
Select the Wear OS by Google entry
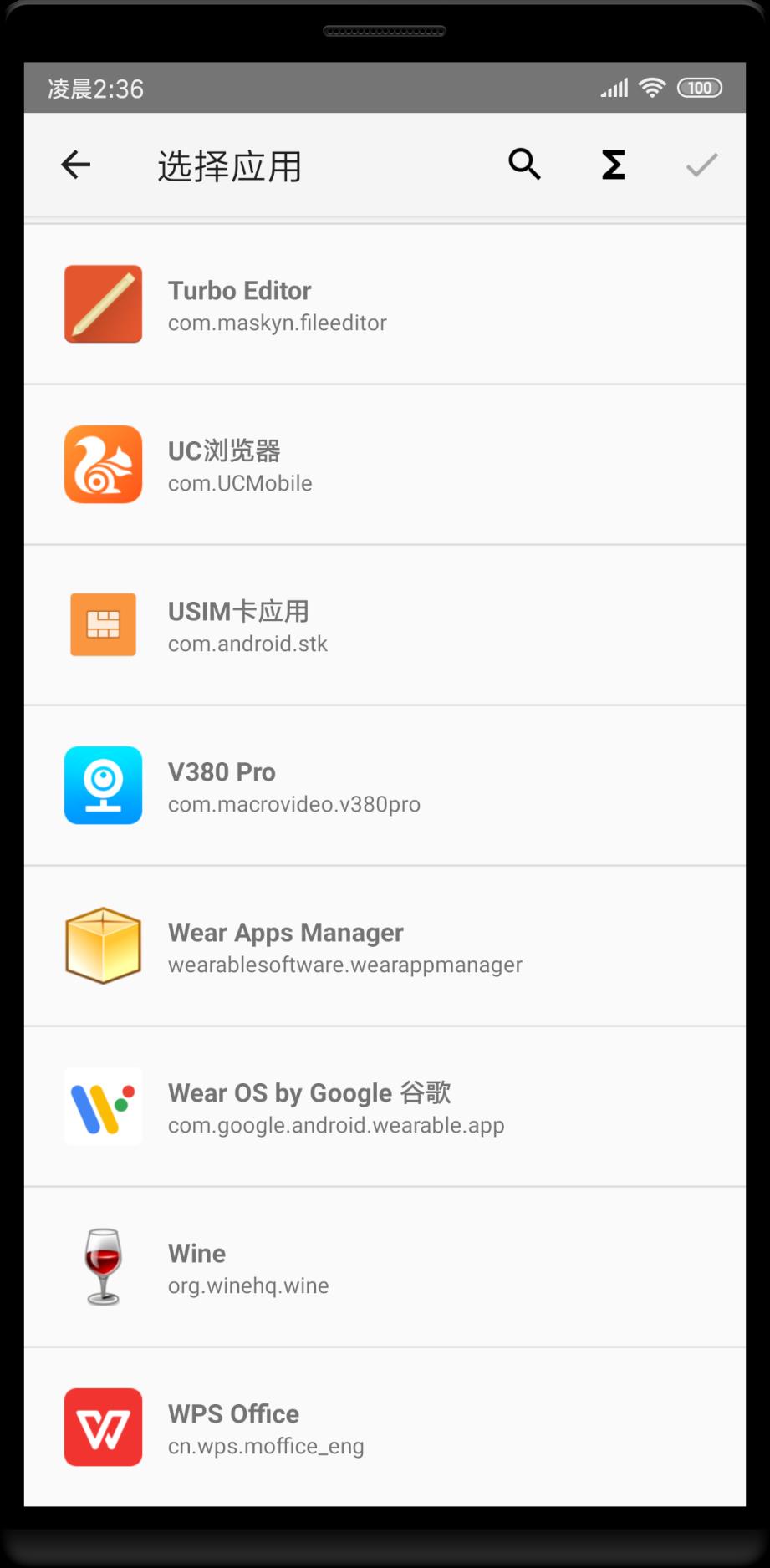pos(385,1107)
